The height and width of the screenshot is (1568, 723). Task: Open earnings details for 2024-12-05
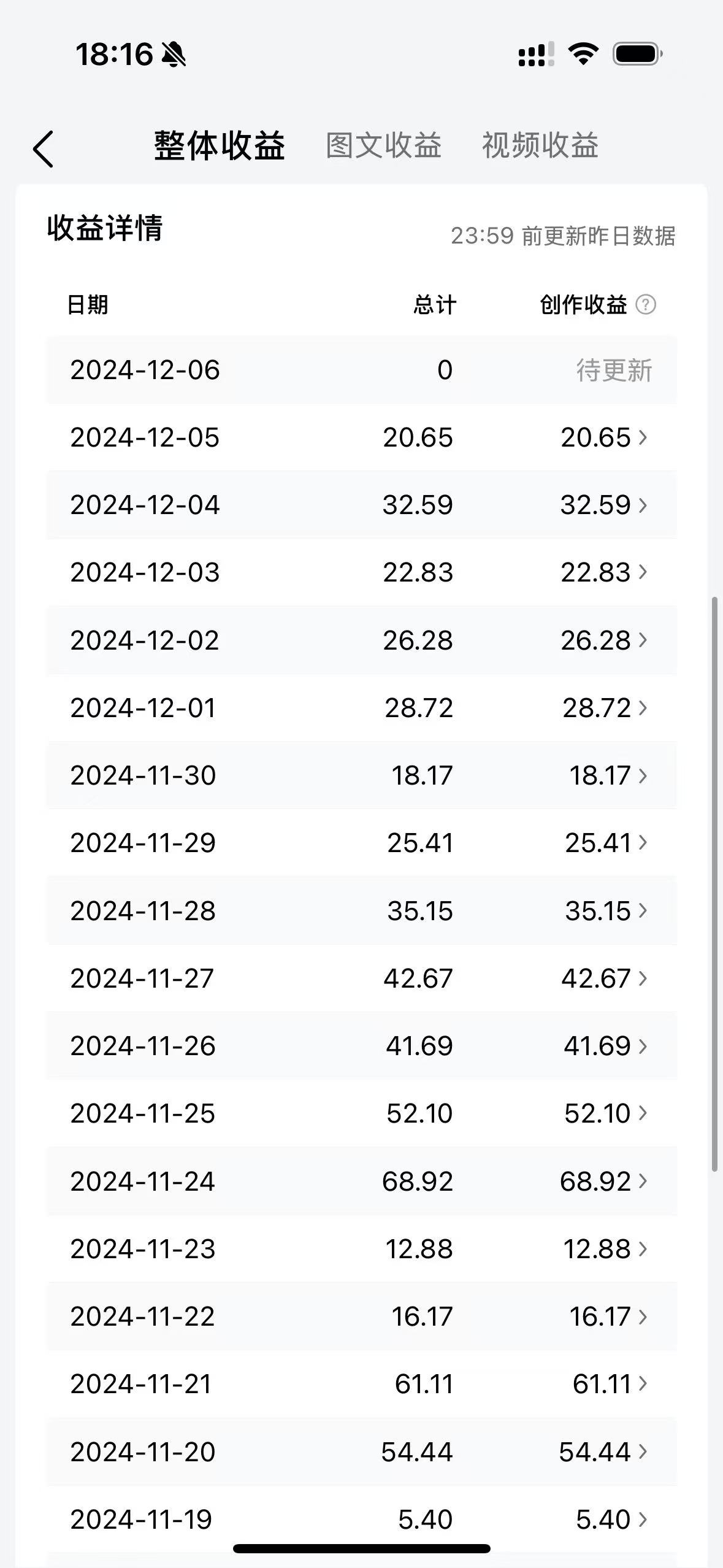pos(604,437)
